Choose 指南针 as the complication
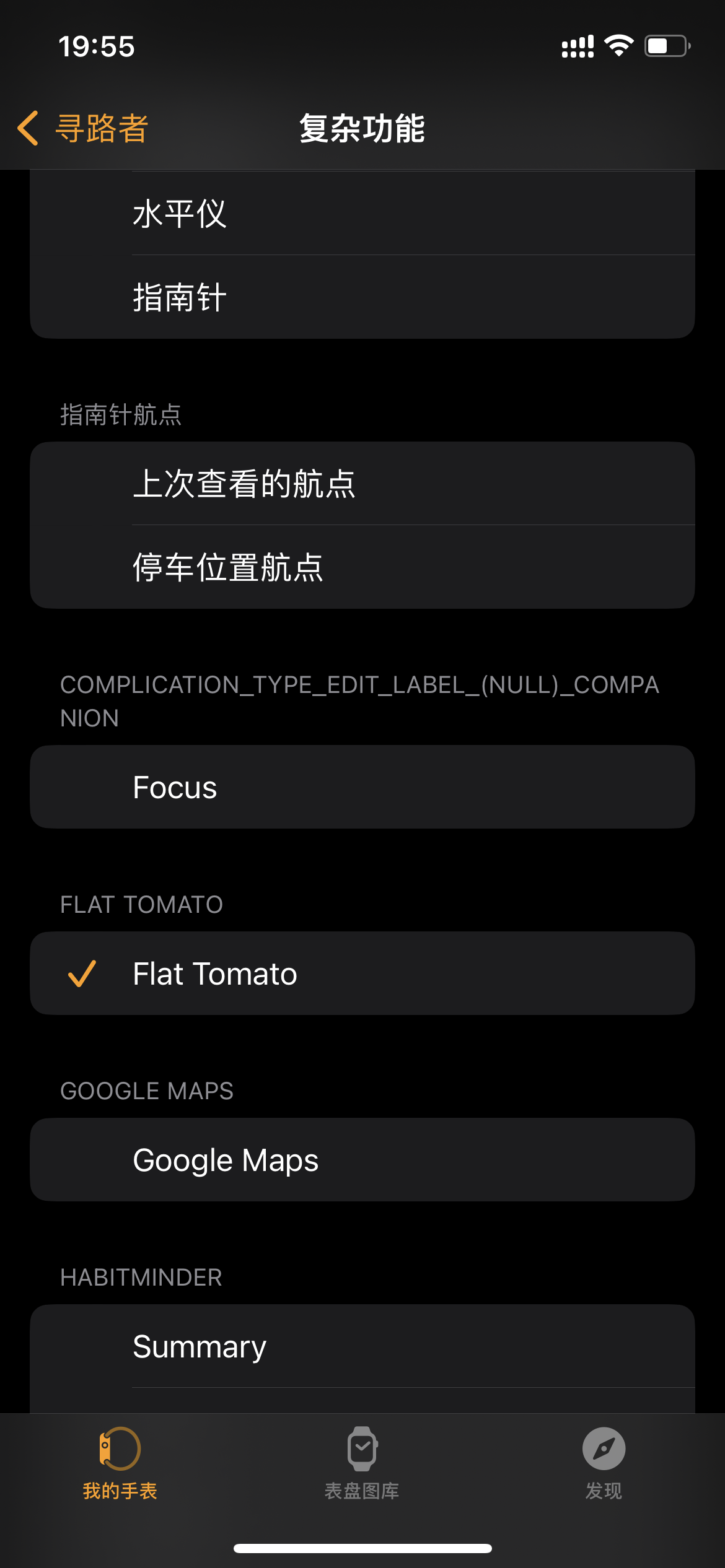725x1568 pixels. coord(362,297)
